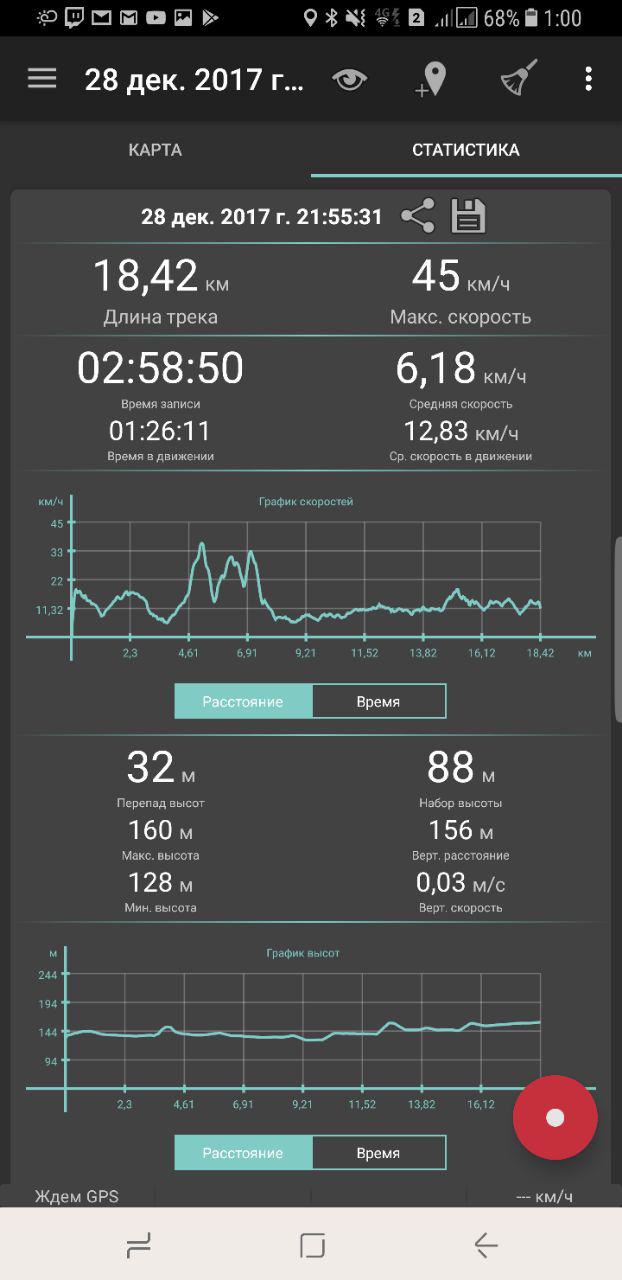The height and width of the screenshot is (1280, 622).
Task: Open the overflow menu
Action: (589, 79)
